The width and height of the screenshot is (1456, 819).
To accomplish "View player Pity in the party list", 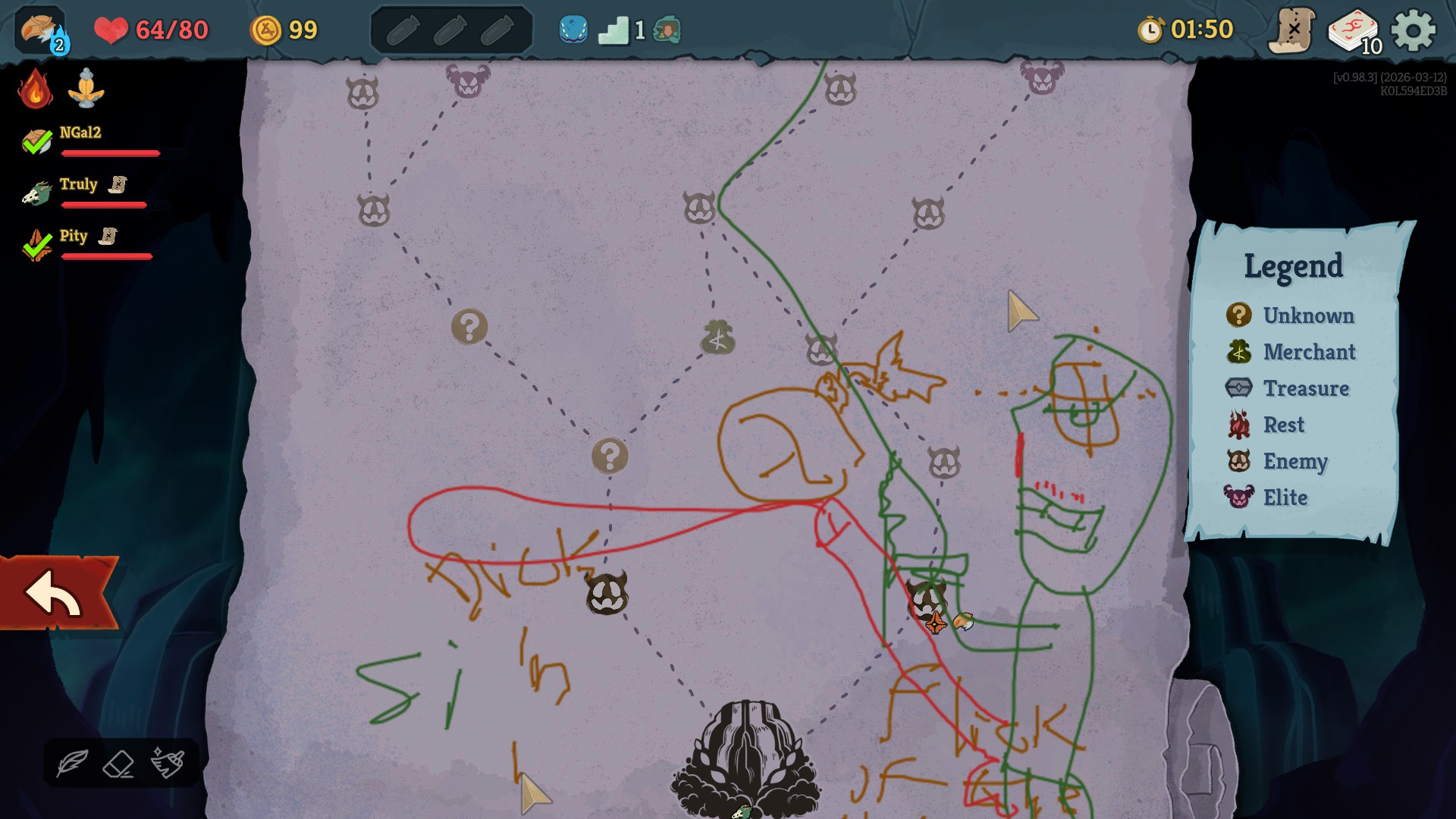I will click(x=74, y=236).
